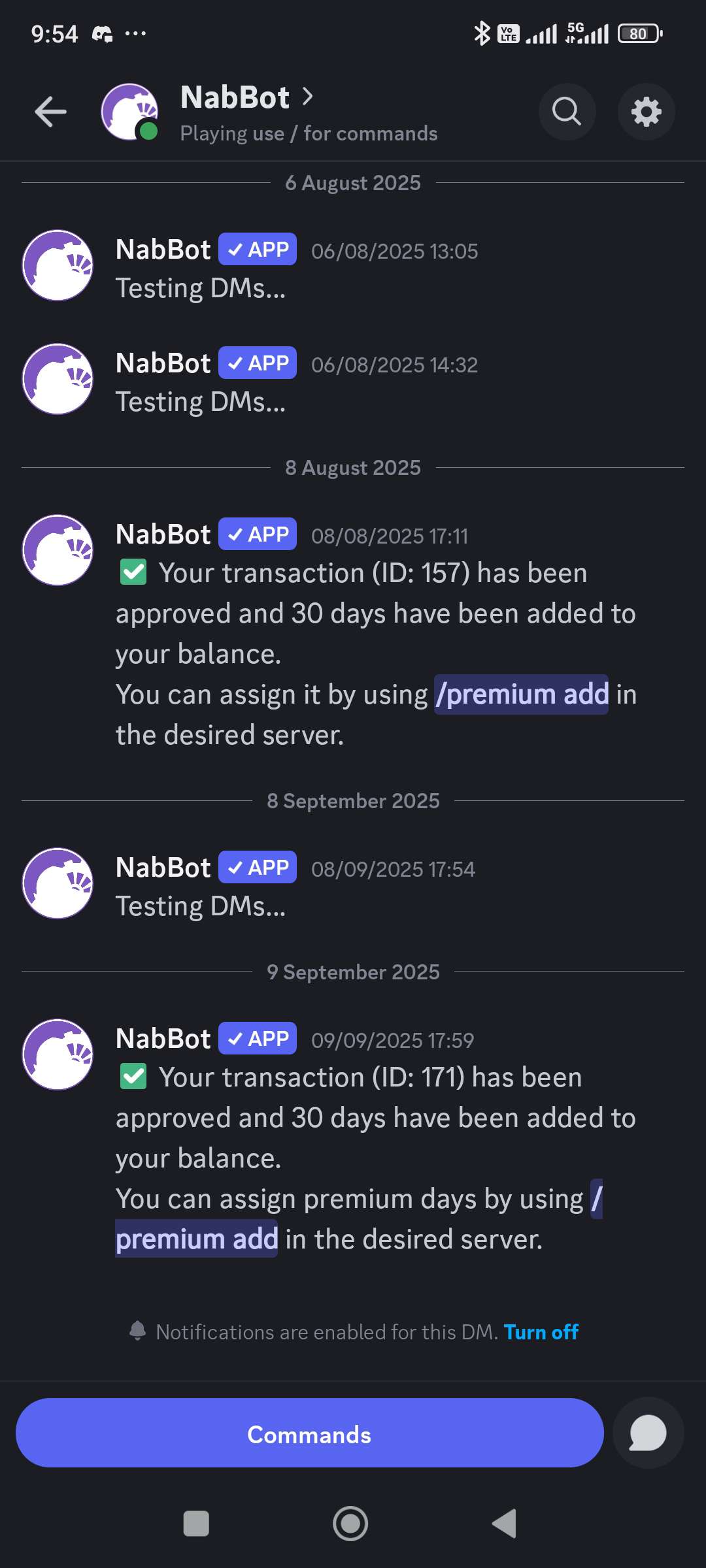The width and height of the screenshot is (706, 1568).
Task: Go to the system home screen
Action: pyautogui.click(x=350, y=1524)
